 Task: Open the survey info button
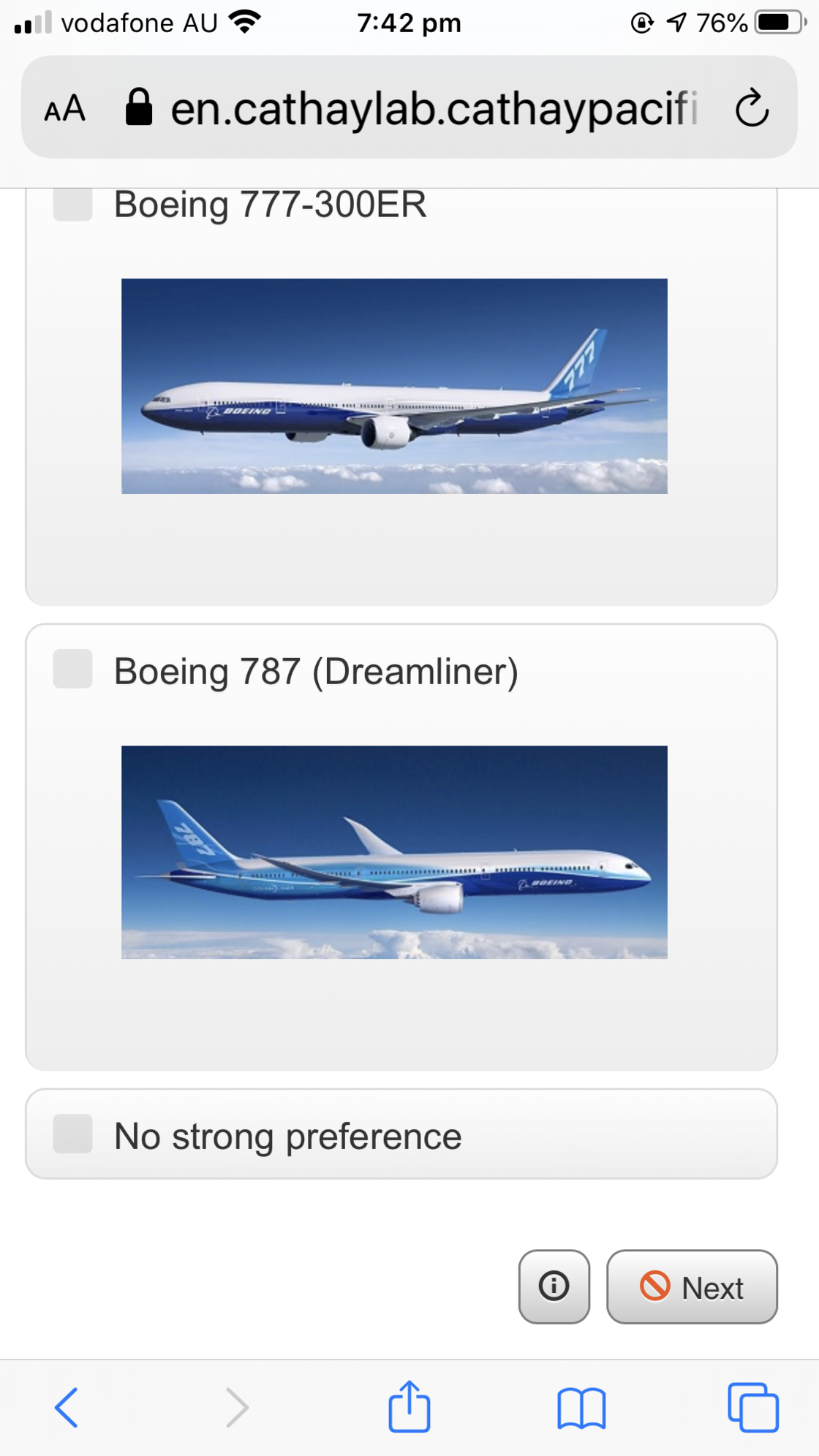coord(554,1286)
